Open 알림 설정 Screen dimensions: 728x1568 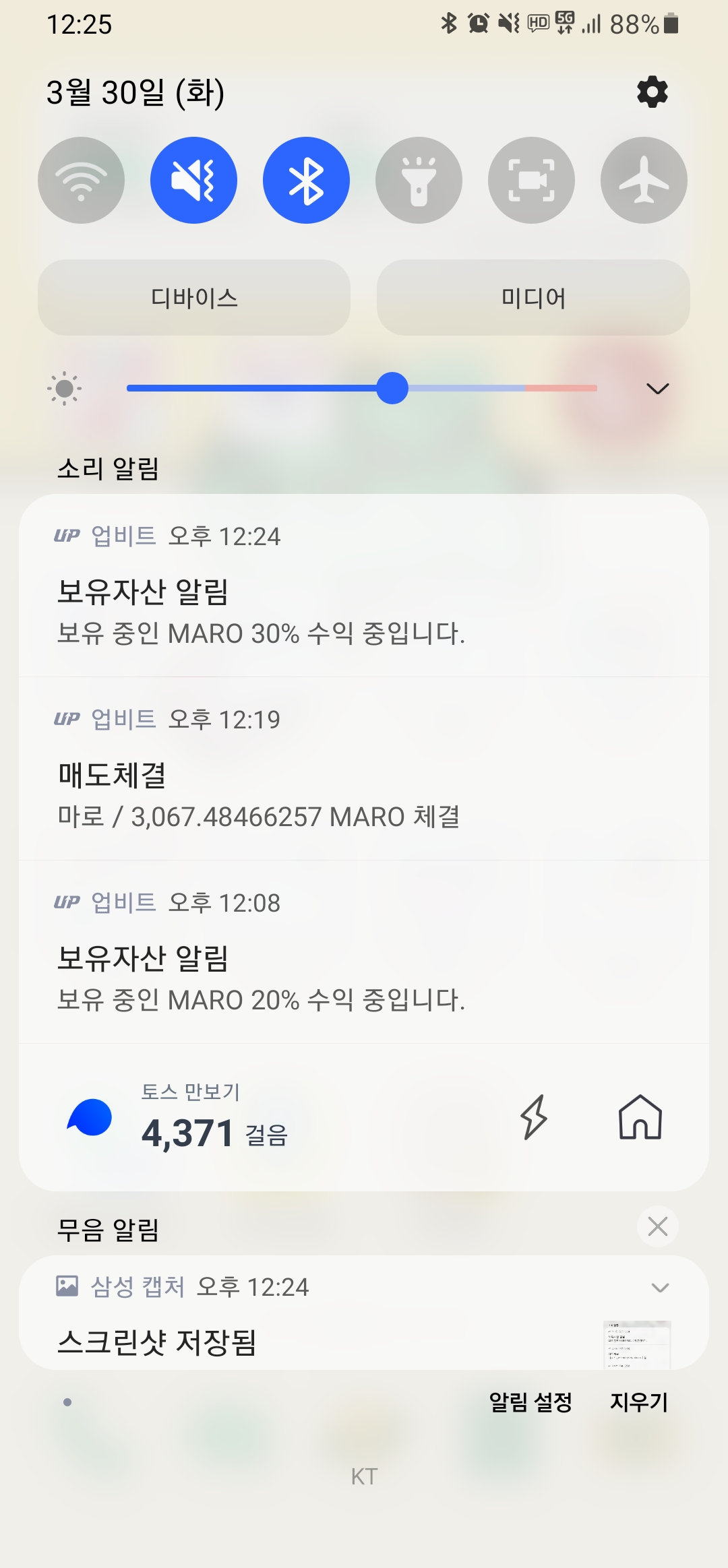(x=530, y=1402)
